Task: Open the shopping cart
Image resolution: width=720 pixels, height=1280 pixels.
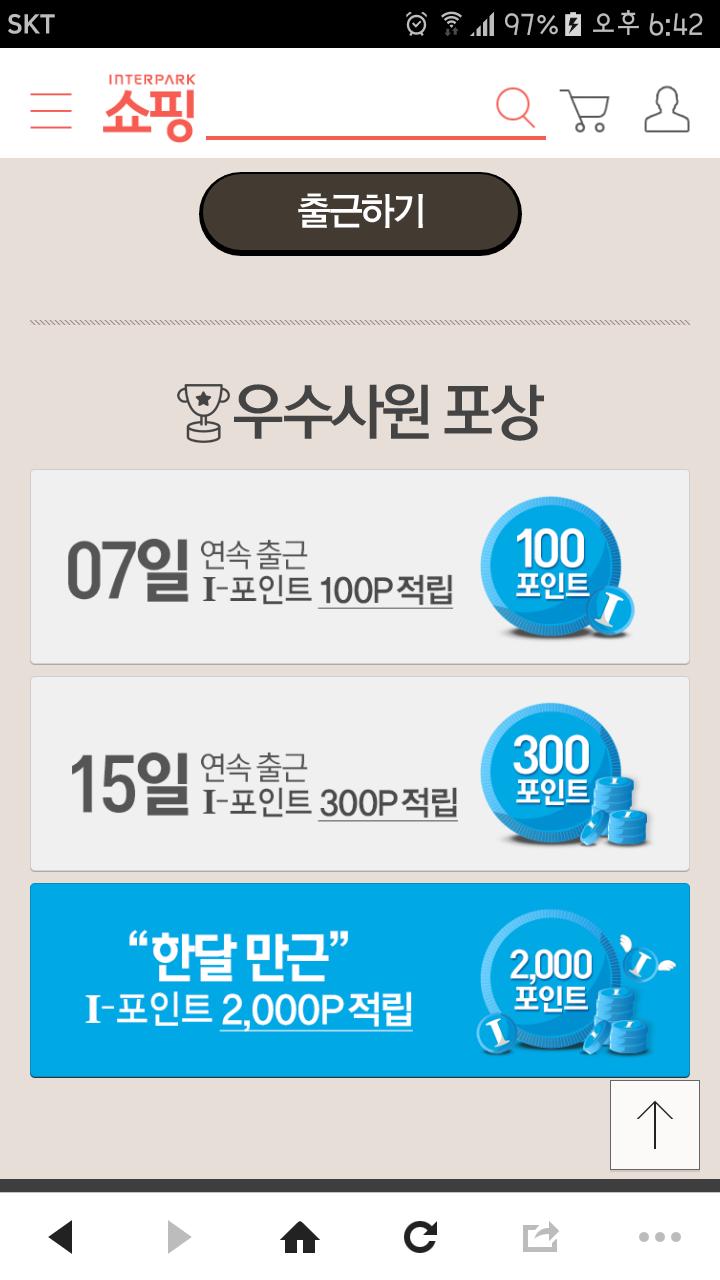Action: pyautogui.click(x=585, y=110)
